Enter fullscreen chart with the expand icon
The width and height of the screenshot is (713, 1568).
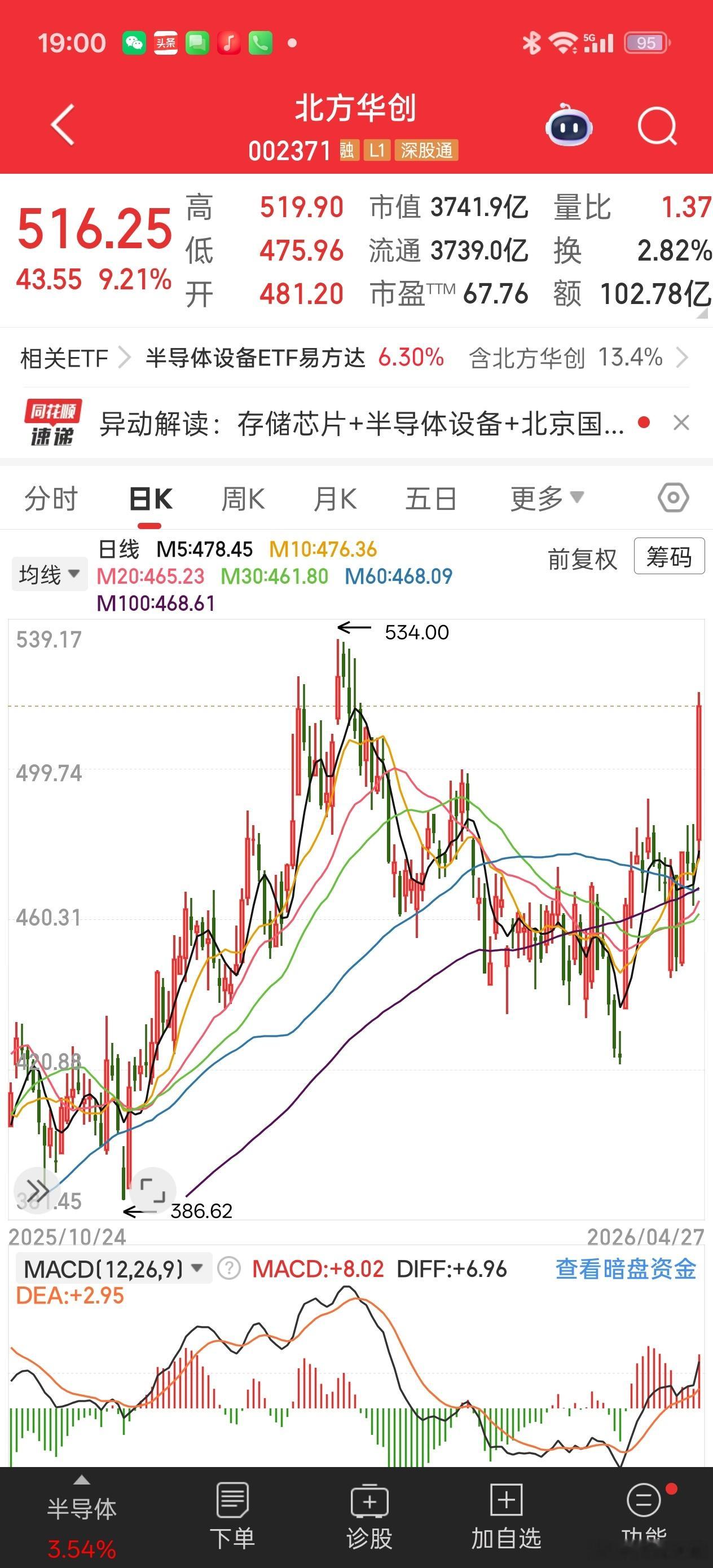153,1190
